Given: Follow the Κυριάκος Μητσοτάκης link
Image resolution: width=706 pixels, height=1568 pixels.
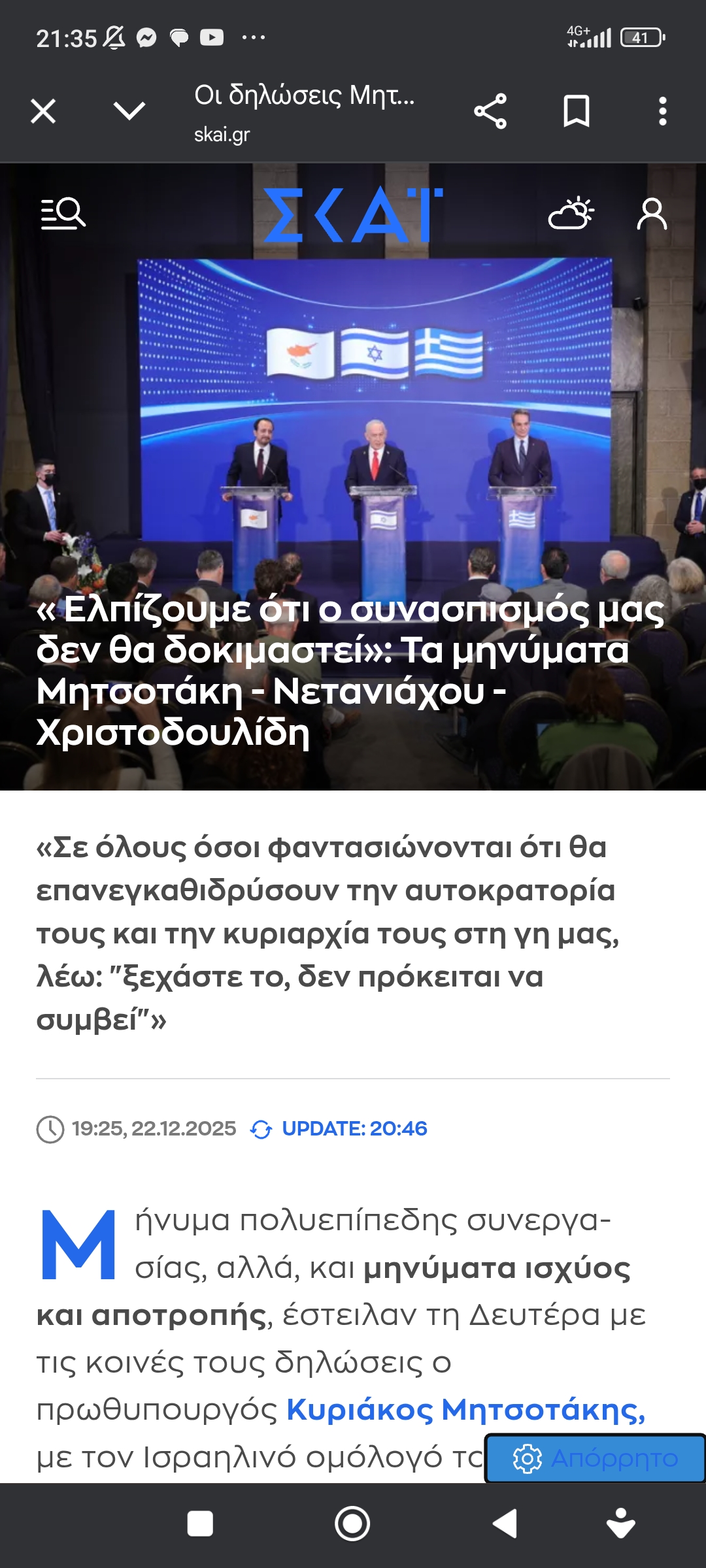Looking at the screenshot, I should [465, 1409].
